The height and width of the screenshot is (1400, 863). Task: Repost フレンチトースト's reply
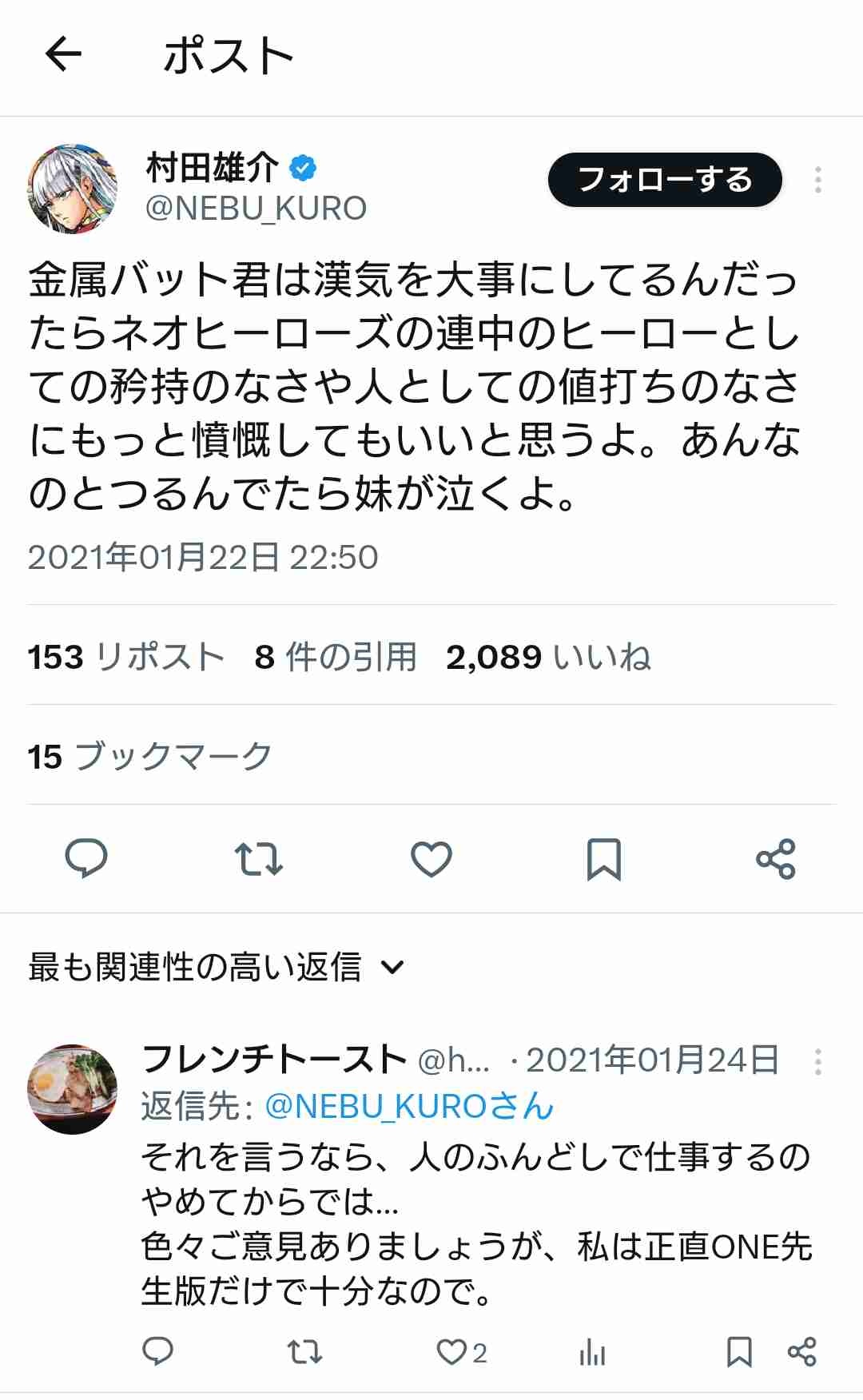point(304,1352)
